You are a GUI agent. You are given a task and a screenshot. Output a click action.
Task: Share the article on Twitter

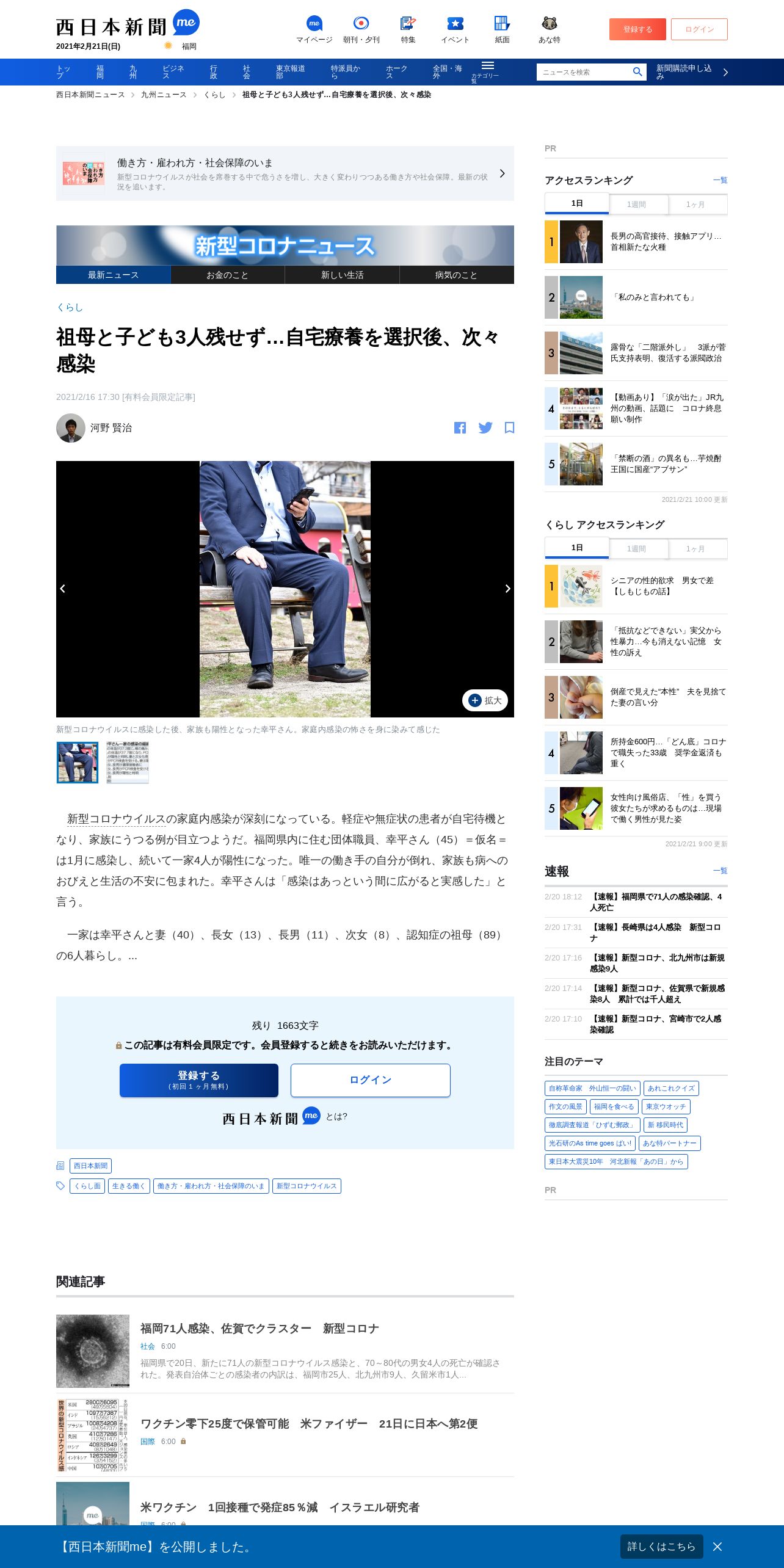click(485, 428)
